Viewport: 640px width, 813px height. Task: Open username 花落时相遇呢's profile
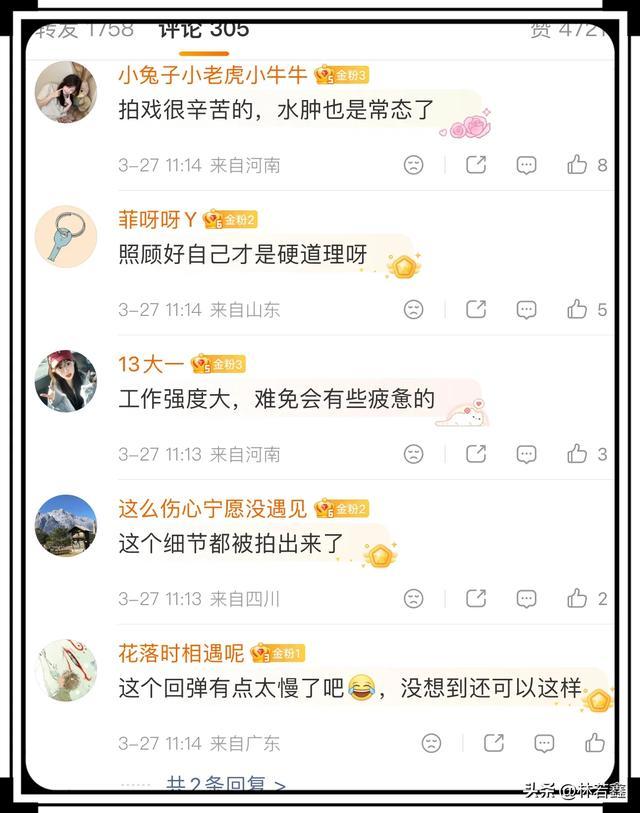[x=181, y=654]
